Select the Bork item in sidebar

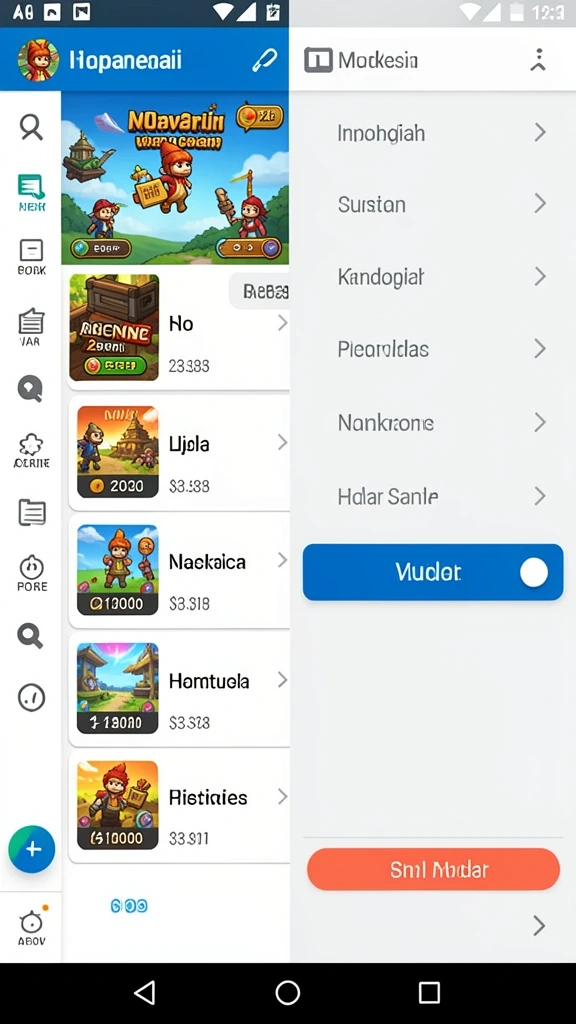pyautogui.click(x=31, y=257)
